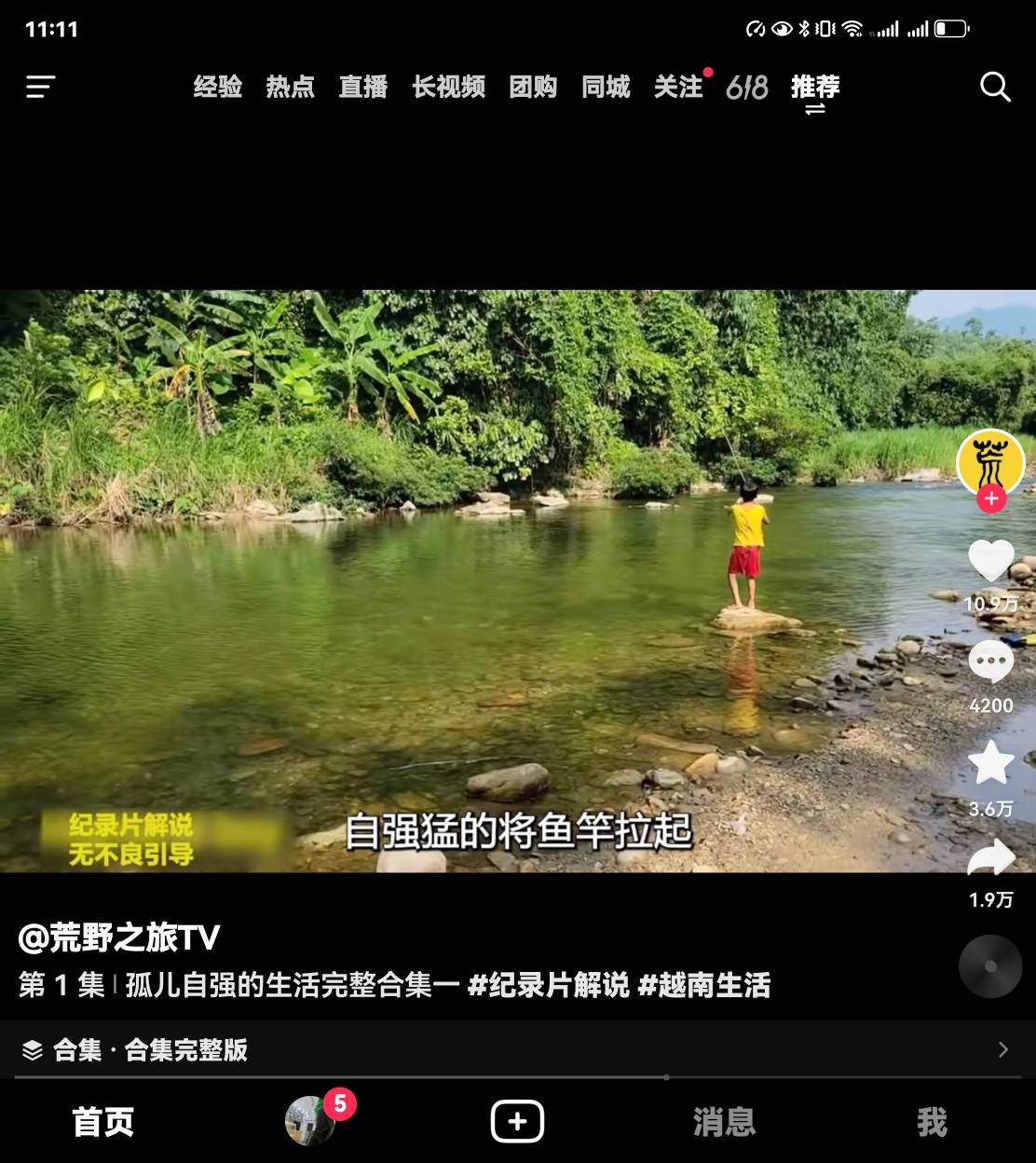Open the 长视频 tab
Image resolution: width=1036 pixels, height=1163 pixels.
point(448,87)
